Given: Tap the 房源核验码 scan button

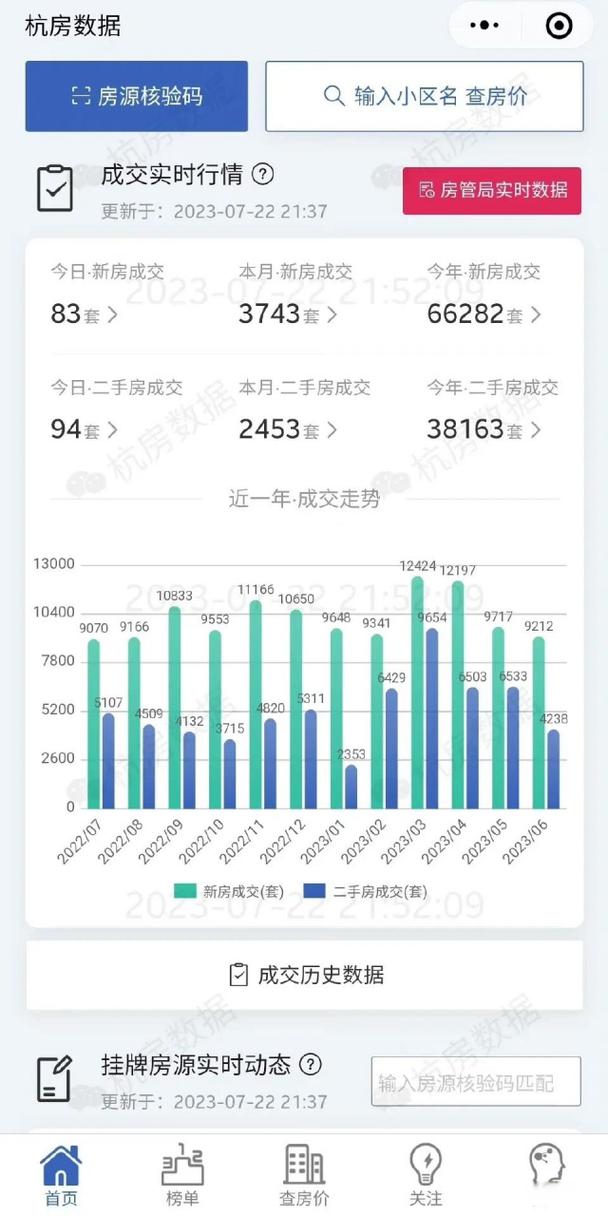Looking at the screenshot, I should click(x=137, y=96).
